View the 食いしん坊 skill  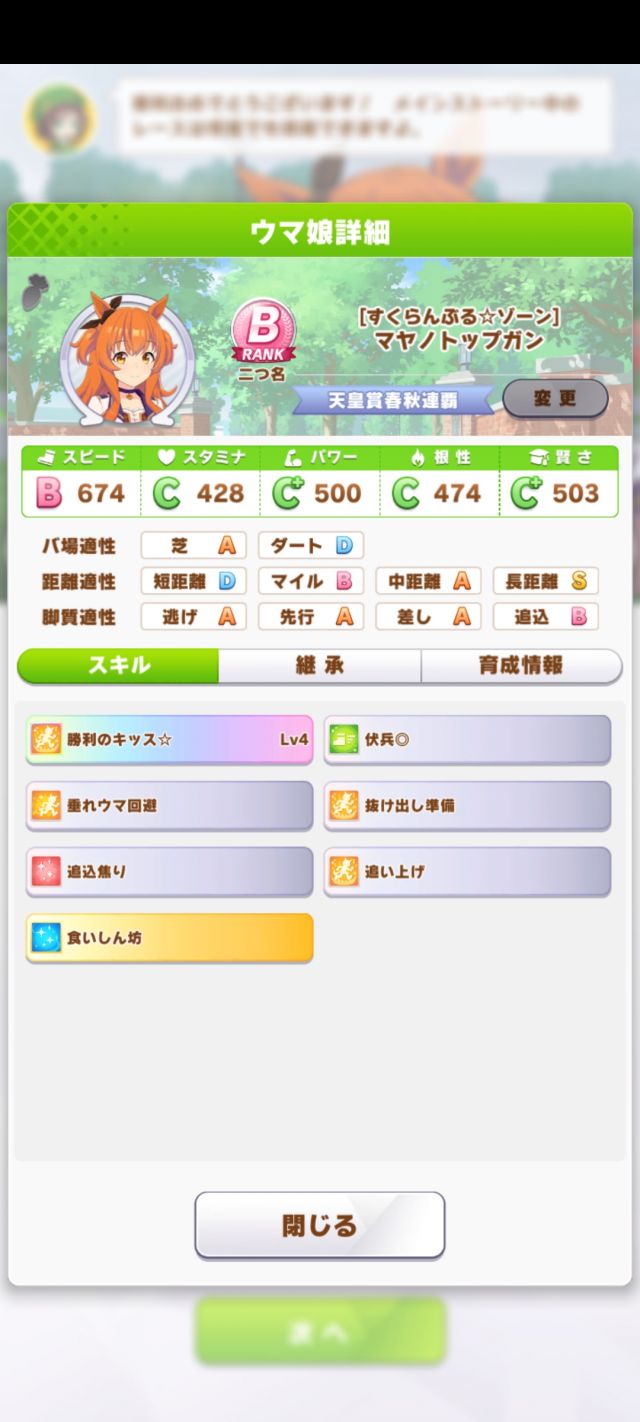click(x=169, y=938)
